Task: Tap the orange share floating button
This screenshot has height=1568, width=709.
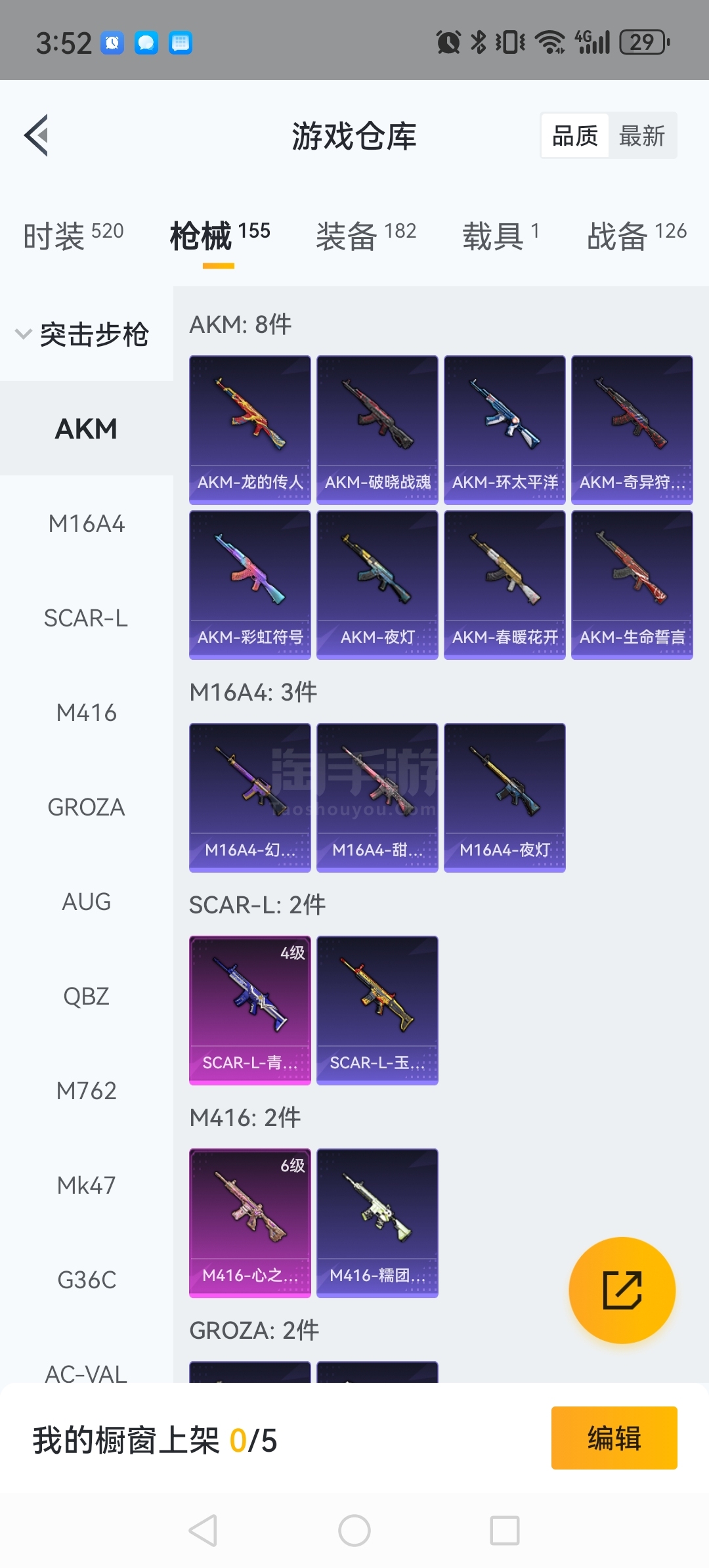Action: [622, 1290]
